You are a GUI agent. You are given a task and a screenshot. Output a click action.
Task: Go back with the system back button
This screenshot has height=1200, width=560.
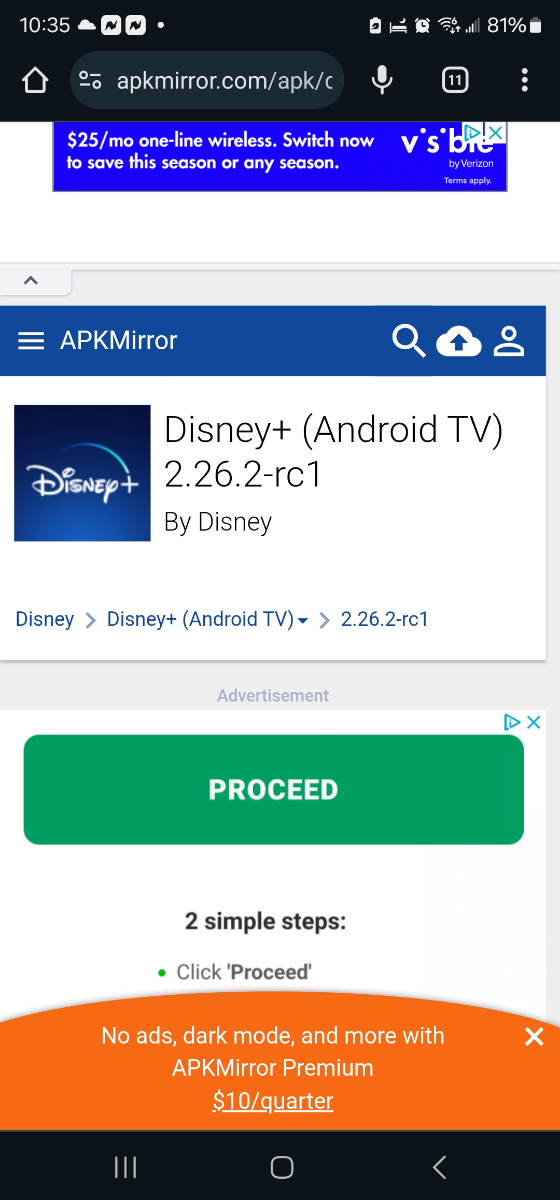[x=438, y=1167]
